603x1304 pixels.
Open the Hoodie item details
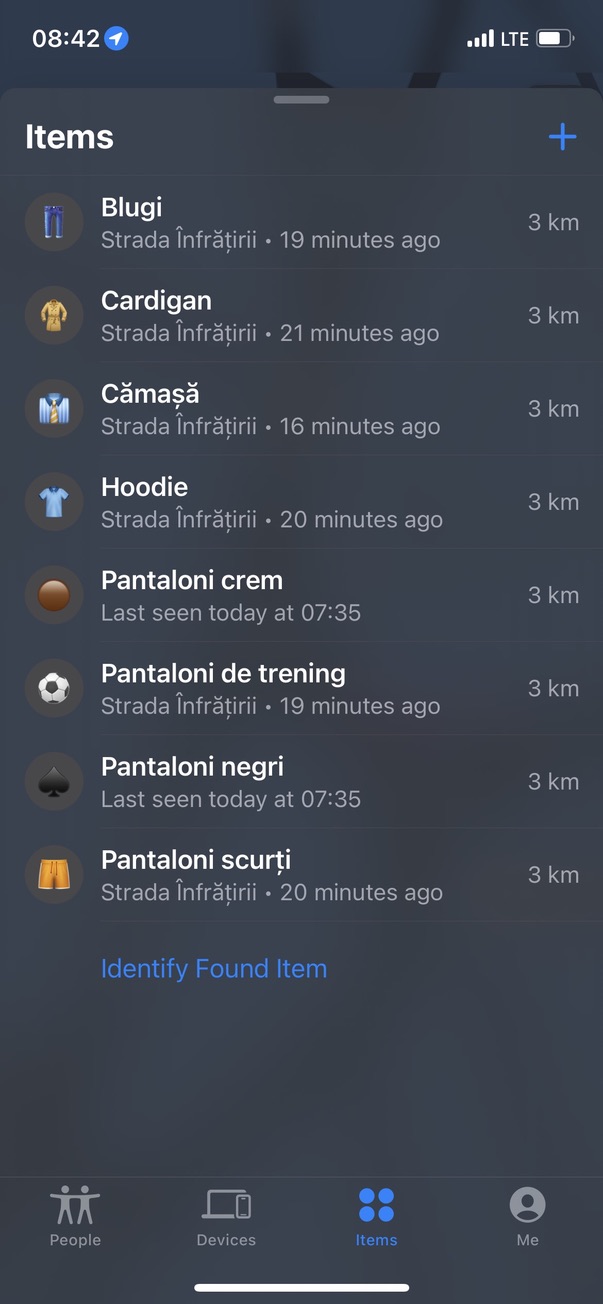tap(301, 501)
